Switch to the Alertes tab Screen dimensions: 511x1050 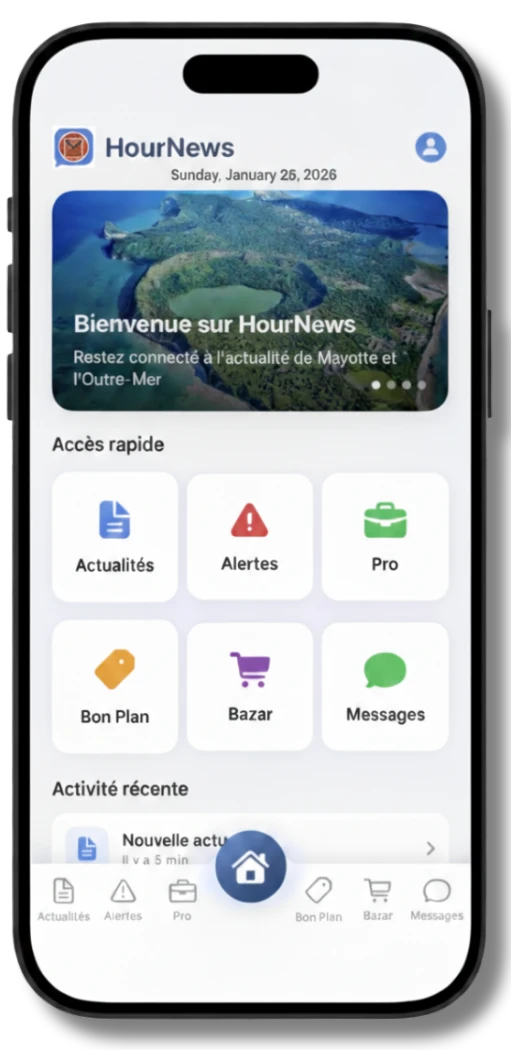[123, 901]
